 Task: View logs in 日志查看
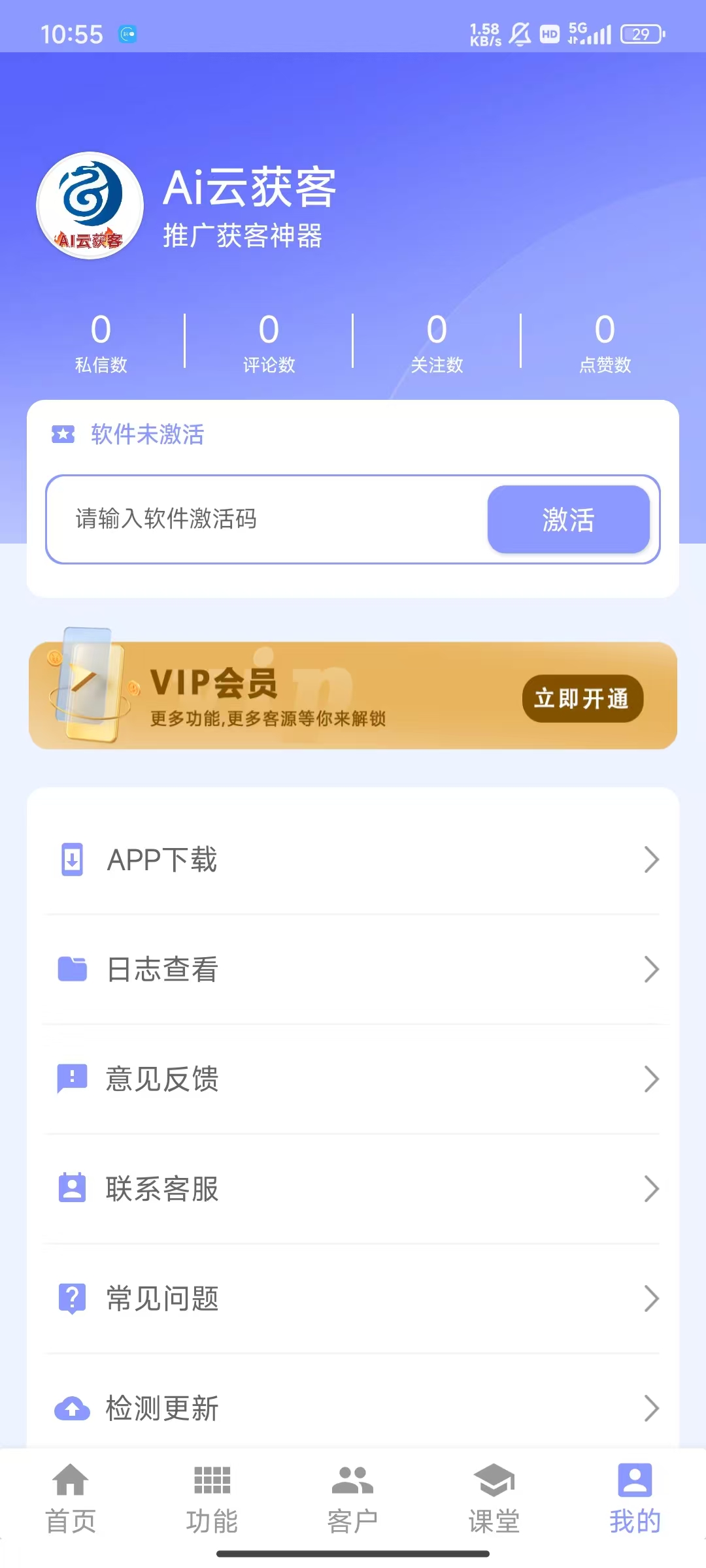pos(353,970)
